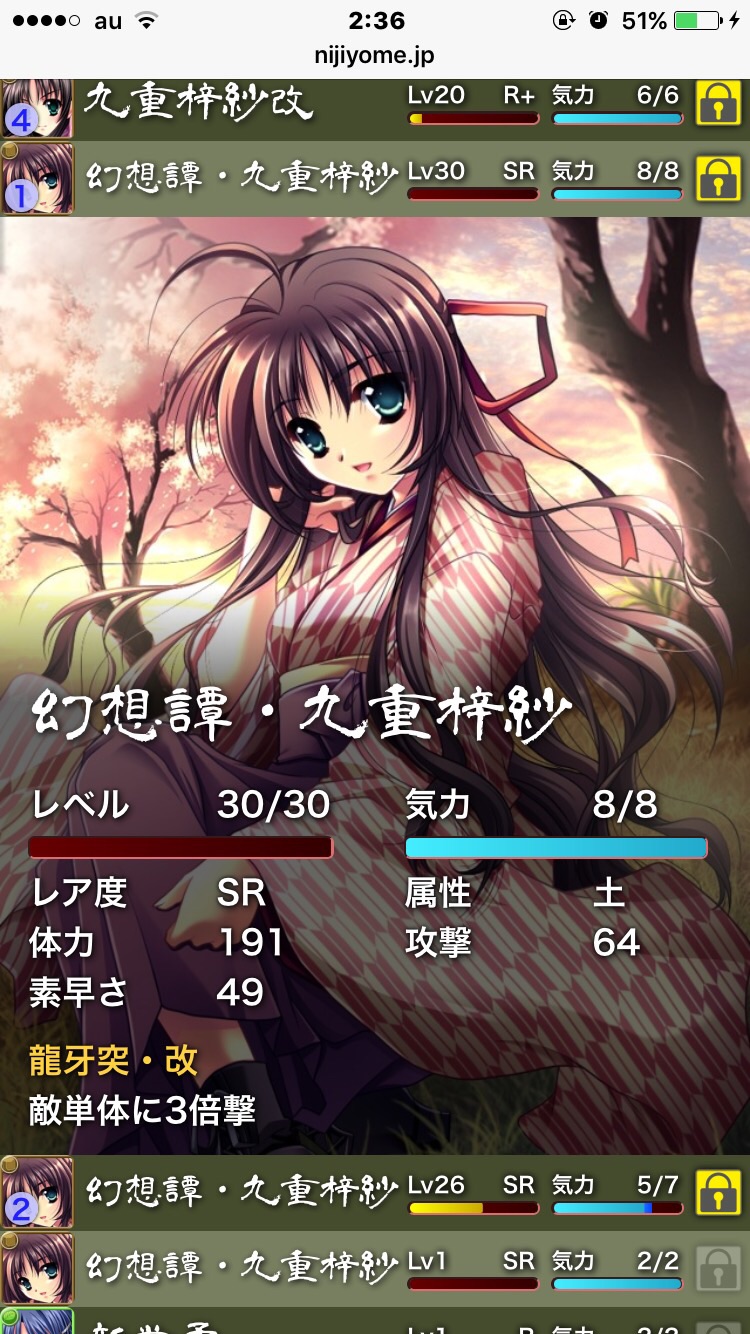
Task: Tap the nijiyome.jp address bar
Action: pyautogui.click(x=375, y=56)
